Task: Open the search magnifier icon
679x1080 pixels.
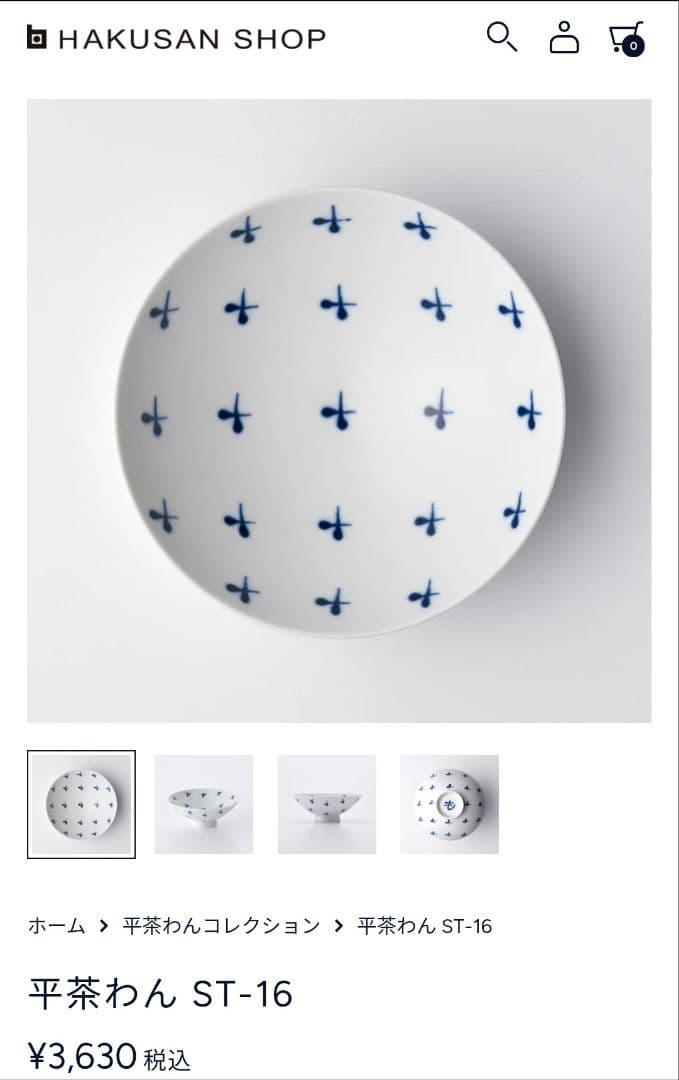Action: (x=501, y=37)
